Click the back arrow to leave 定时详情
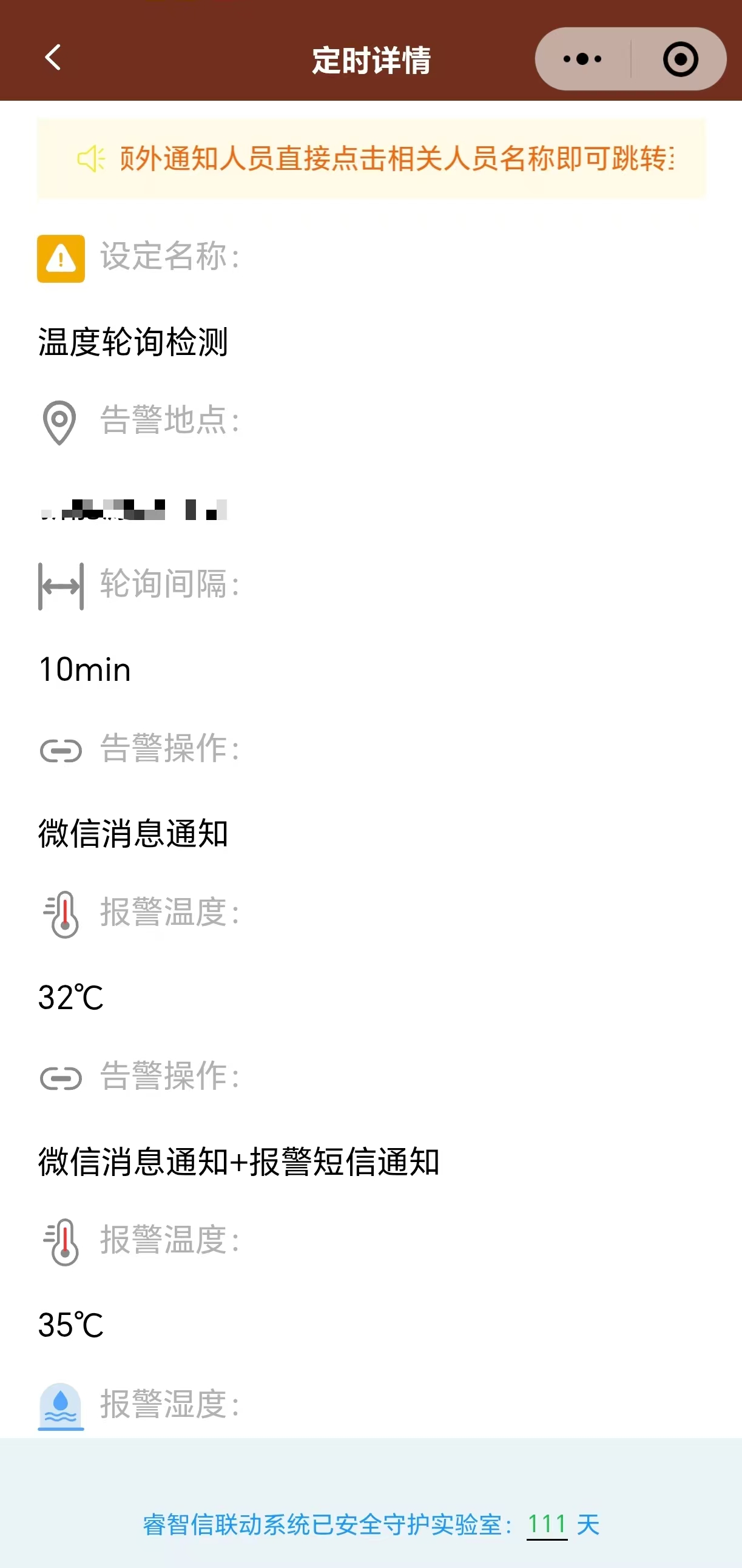Image resolution: width=742 pixels, height=1568 pixels. (52, 58)
